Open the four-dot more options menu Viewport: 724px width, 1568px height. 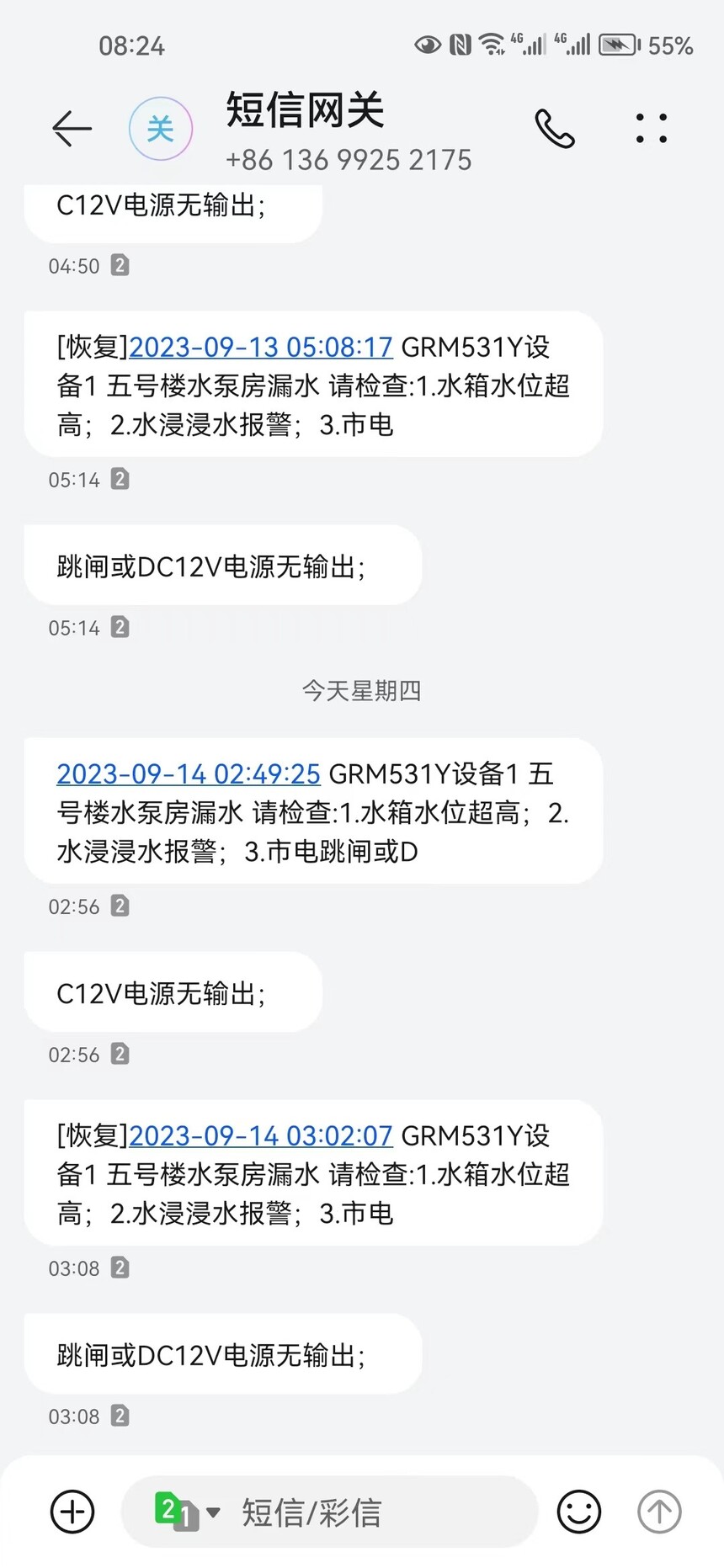coord(652,128)
